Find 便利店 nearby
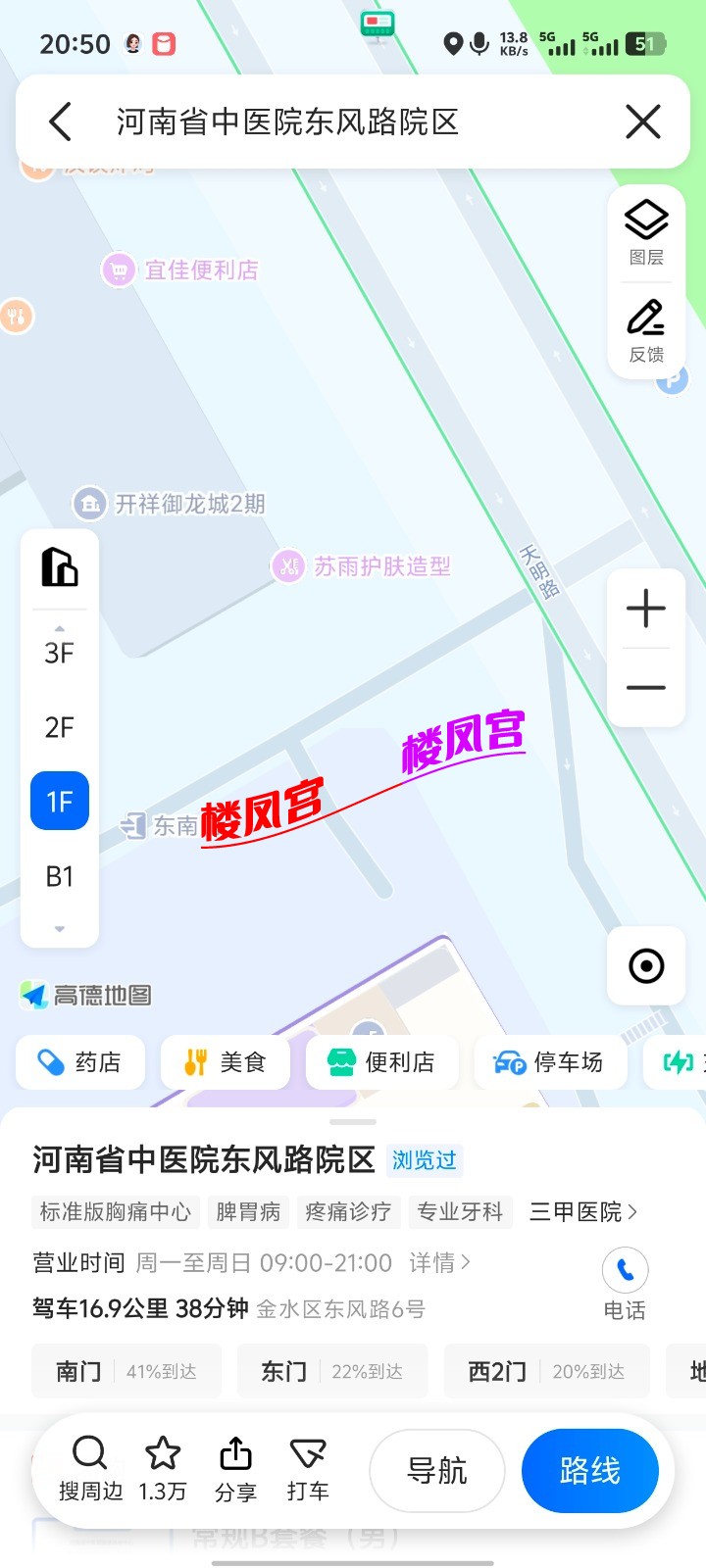The width and height of the screenshot is (706, 1568). 382,1062
